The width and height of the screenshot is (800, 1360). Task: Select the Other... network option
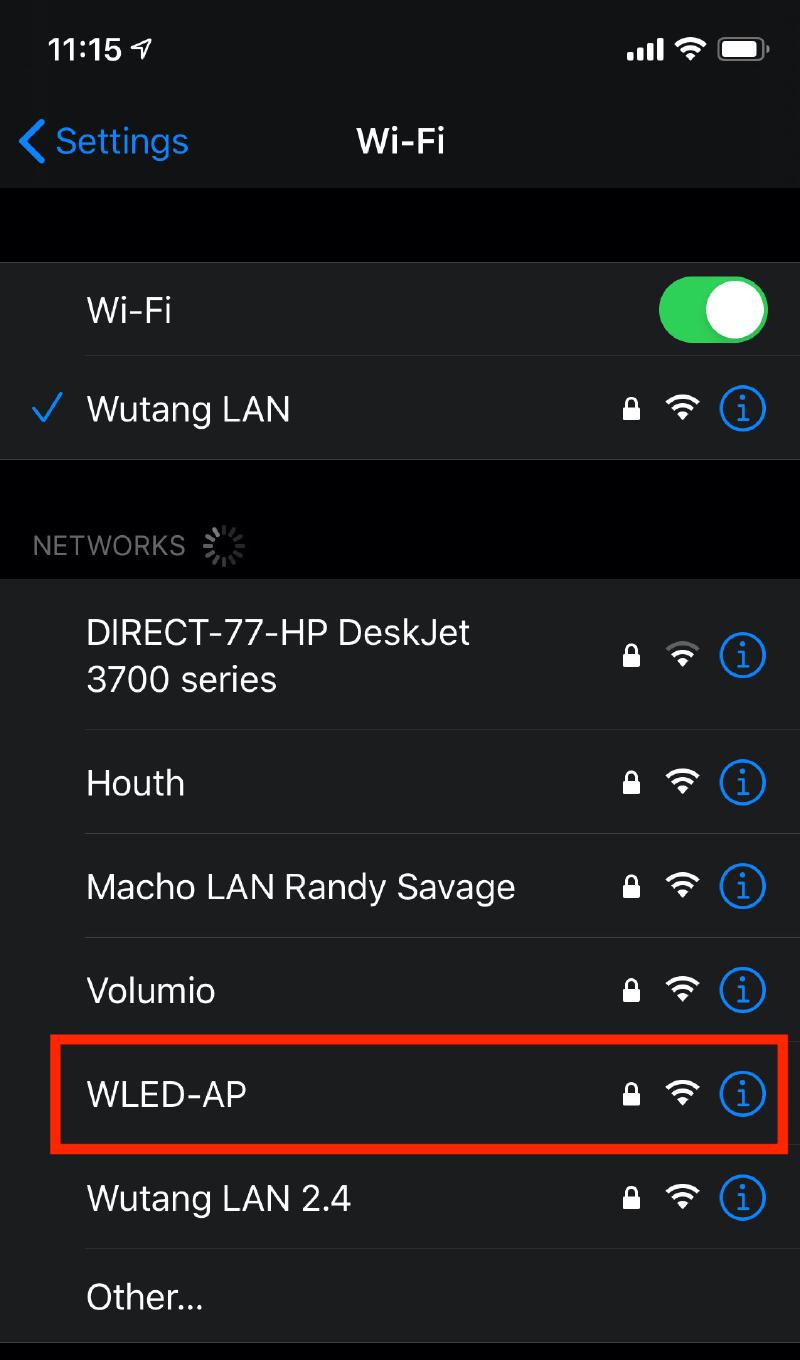point(144,1297)
